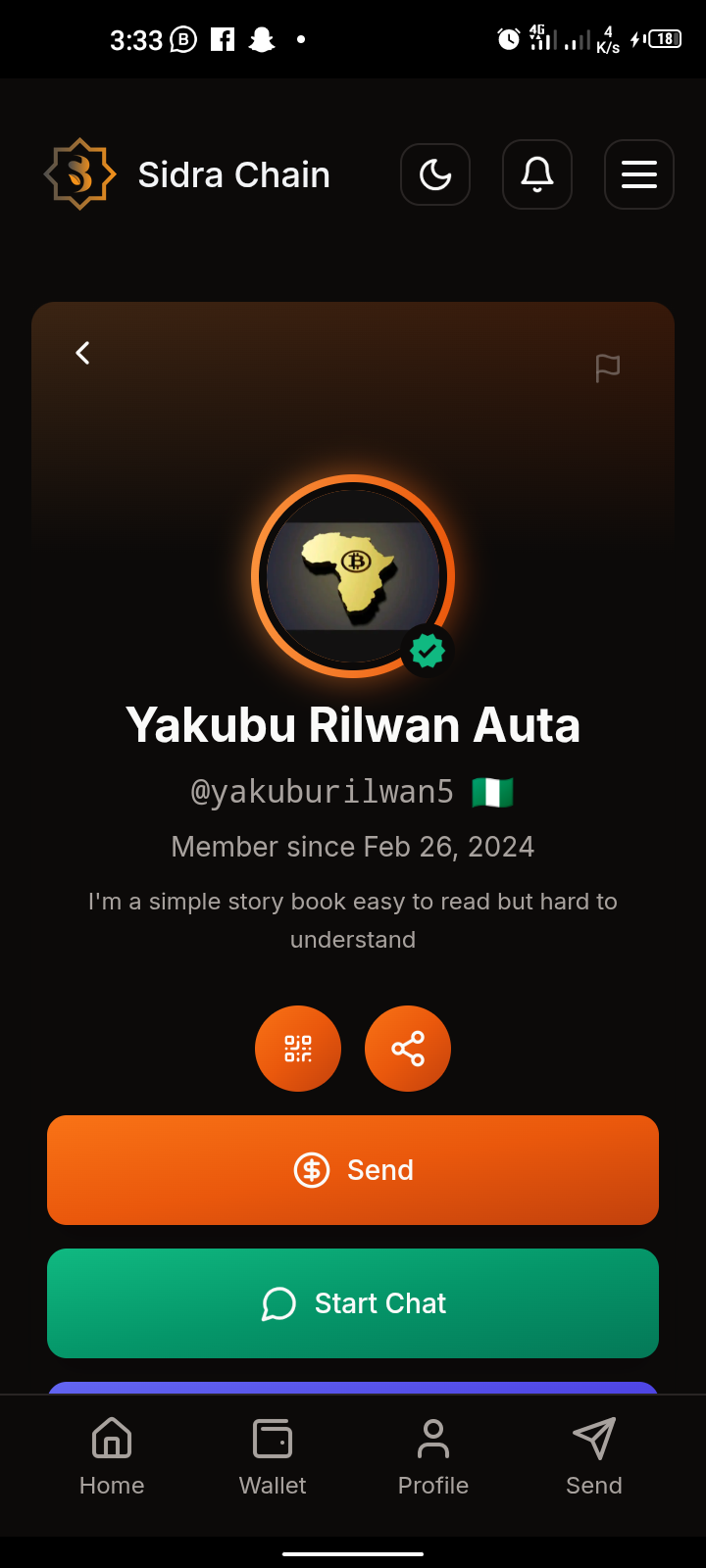Tap the orange Send button
Image resolution: width=706 pixels, height=1568 pixels.
(x=353, y=1170)
